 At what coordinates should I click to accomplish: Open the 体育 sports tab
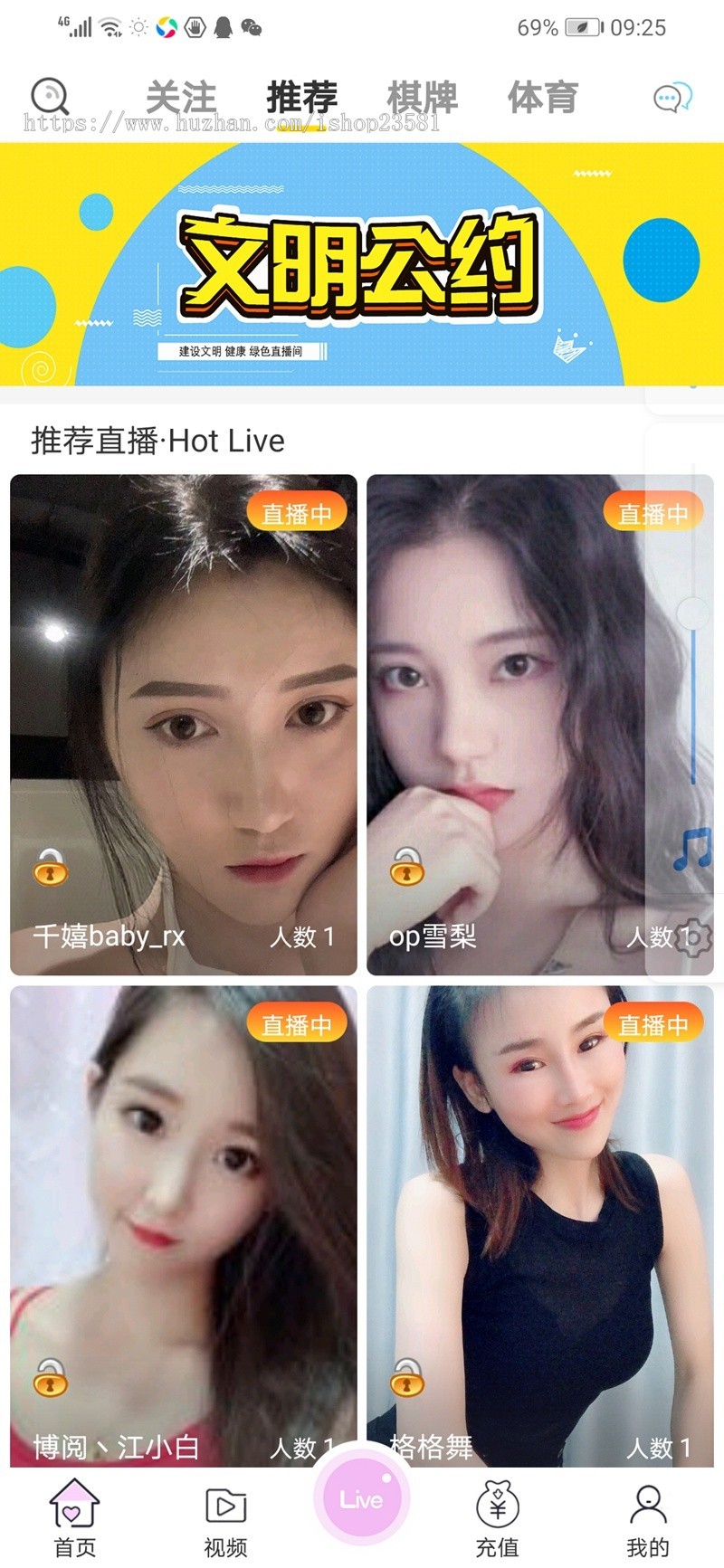546,97
